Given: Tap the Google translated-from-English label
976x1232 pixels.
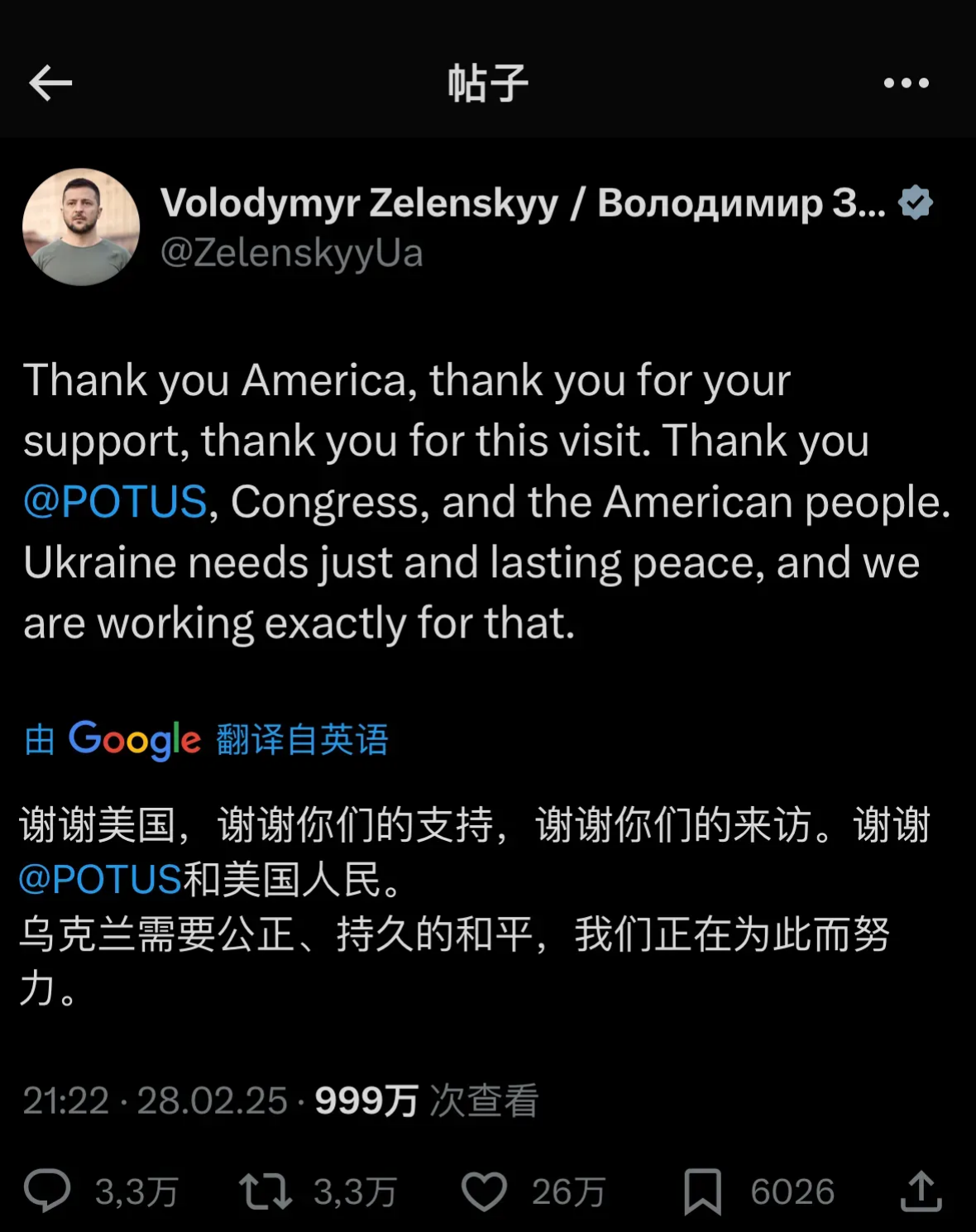Looking at the screenshot, I should click(x=207, y=739).
